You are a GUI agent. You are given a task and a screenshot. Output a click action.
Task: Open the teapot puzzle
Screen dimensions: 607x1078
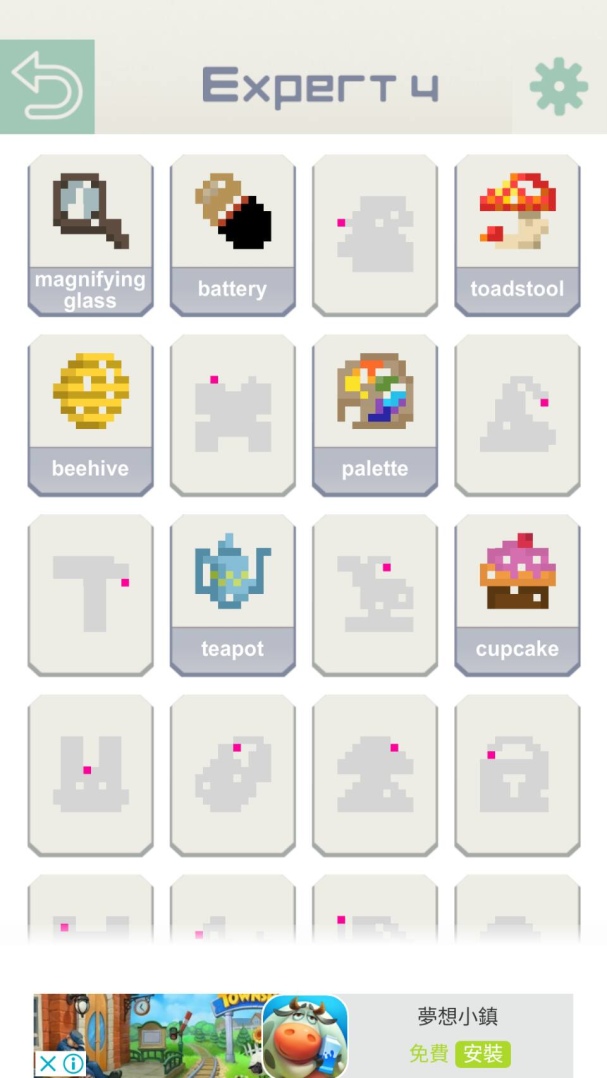232,595
